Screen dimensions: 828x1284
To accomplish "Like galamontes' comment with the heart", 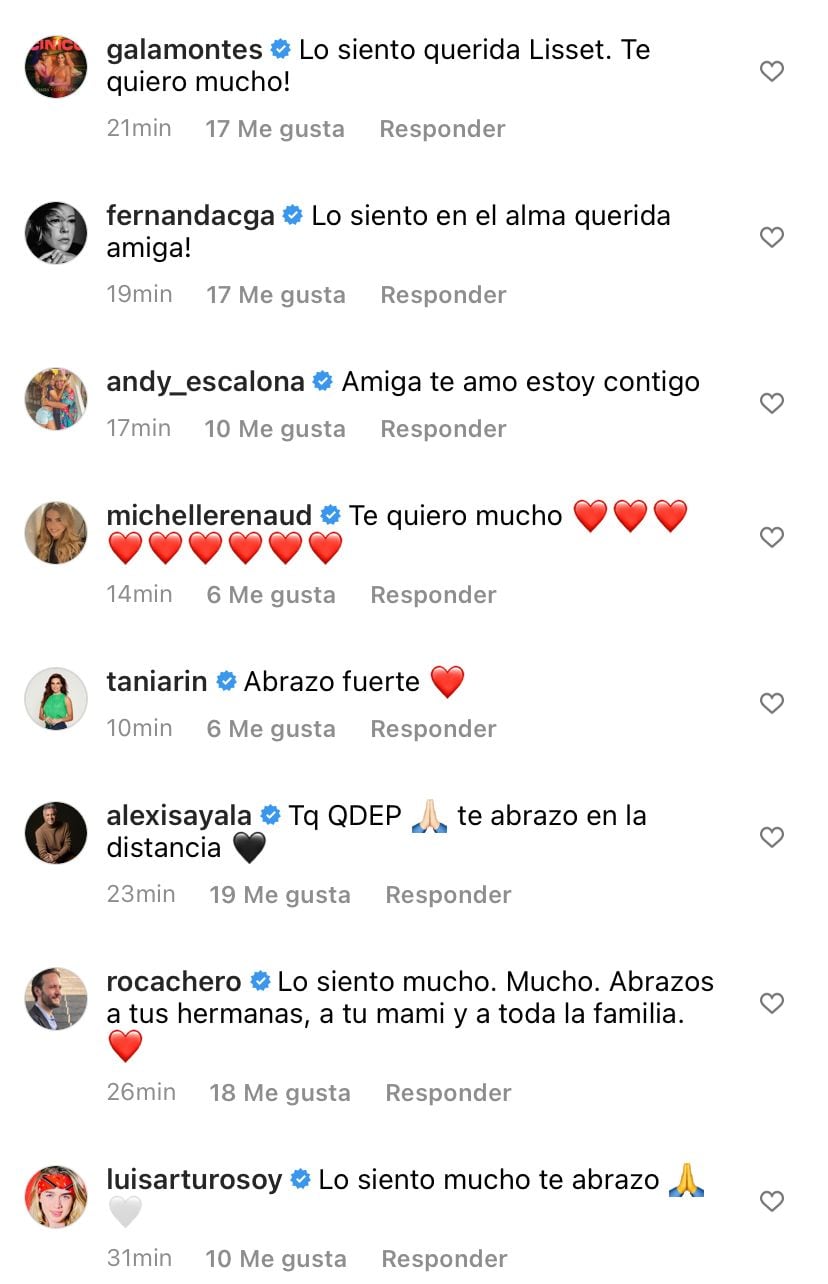I will click(x=771, y=71).
